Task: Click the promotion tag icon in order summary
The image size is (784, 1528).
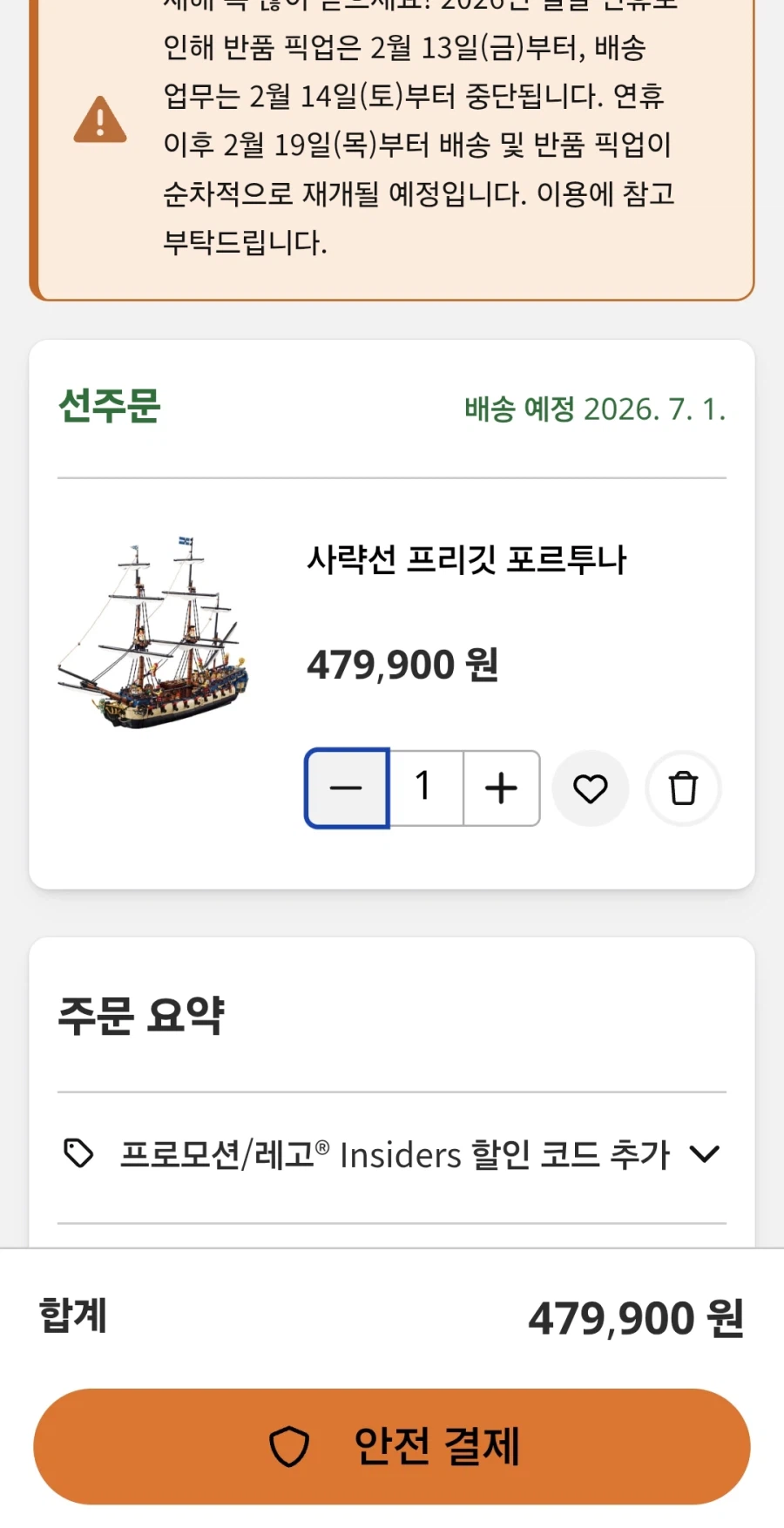Action: tap(79, 1153)
